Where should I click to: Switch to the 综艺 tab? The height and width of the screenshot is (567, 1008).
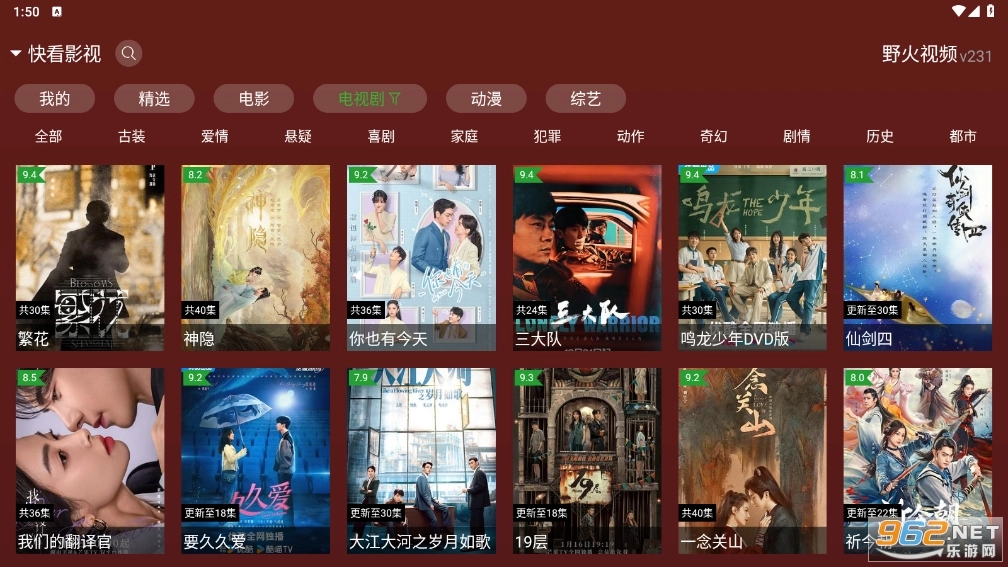[x=586, y=98]
